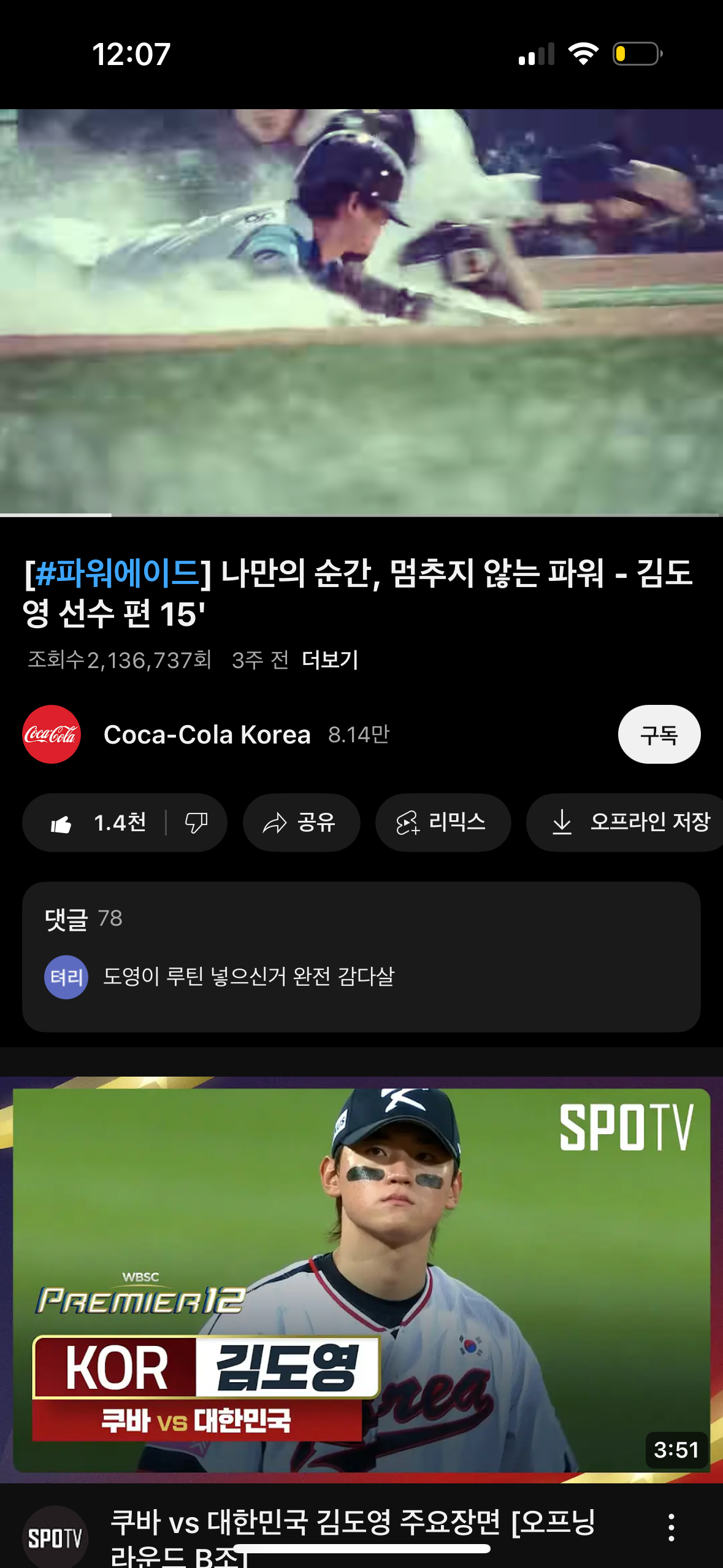Open the #파워에이드 hashtag link
Screen dimensions: 723x1568
coord(117,573)
